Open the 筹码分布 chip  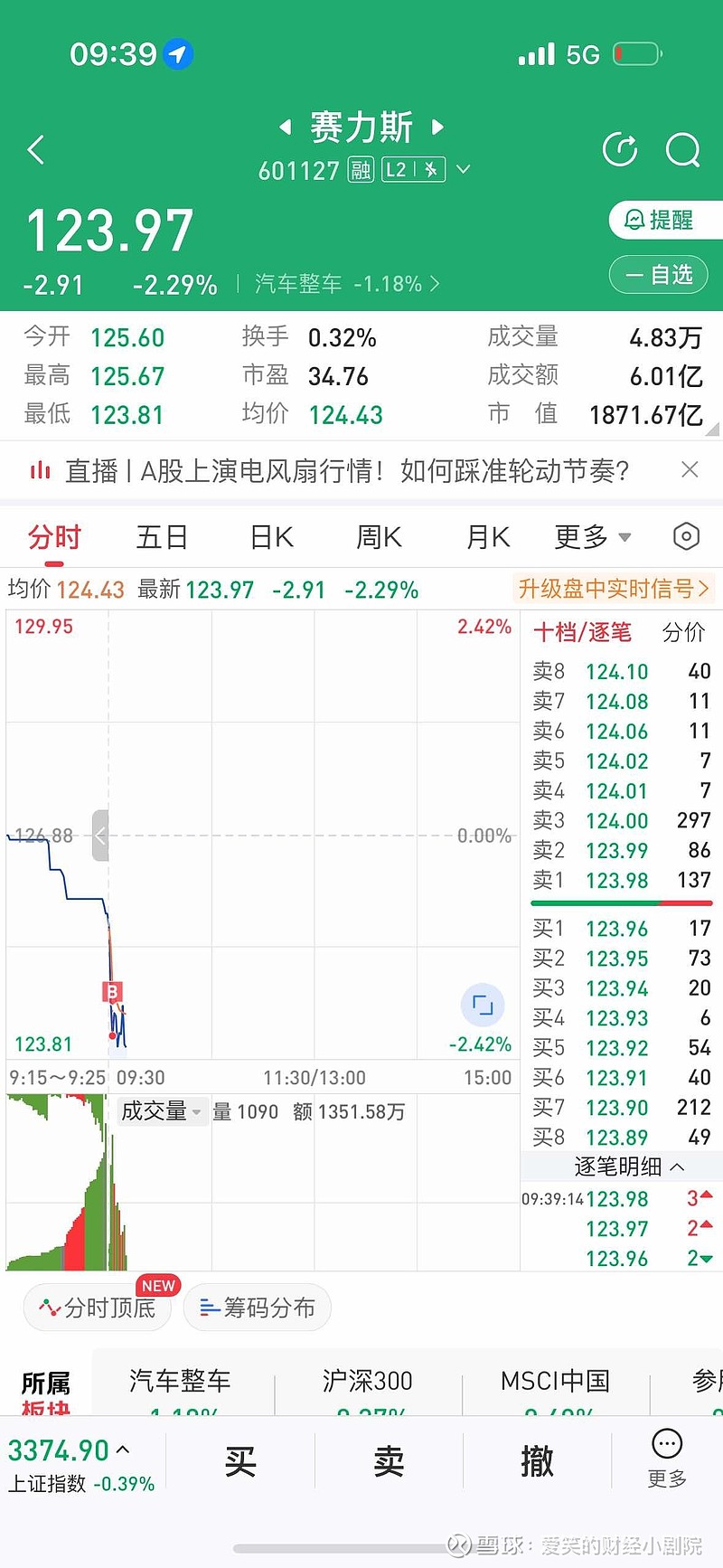(258, 1308)
